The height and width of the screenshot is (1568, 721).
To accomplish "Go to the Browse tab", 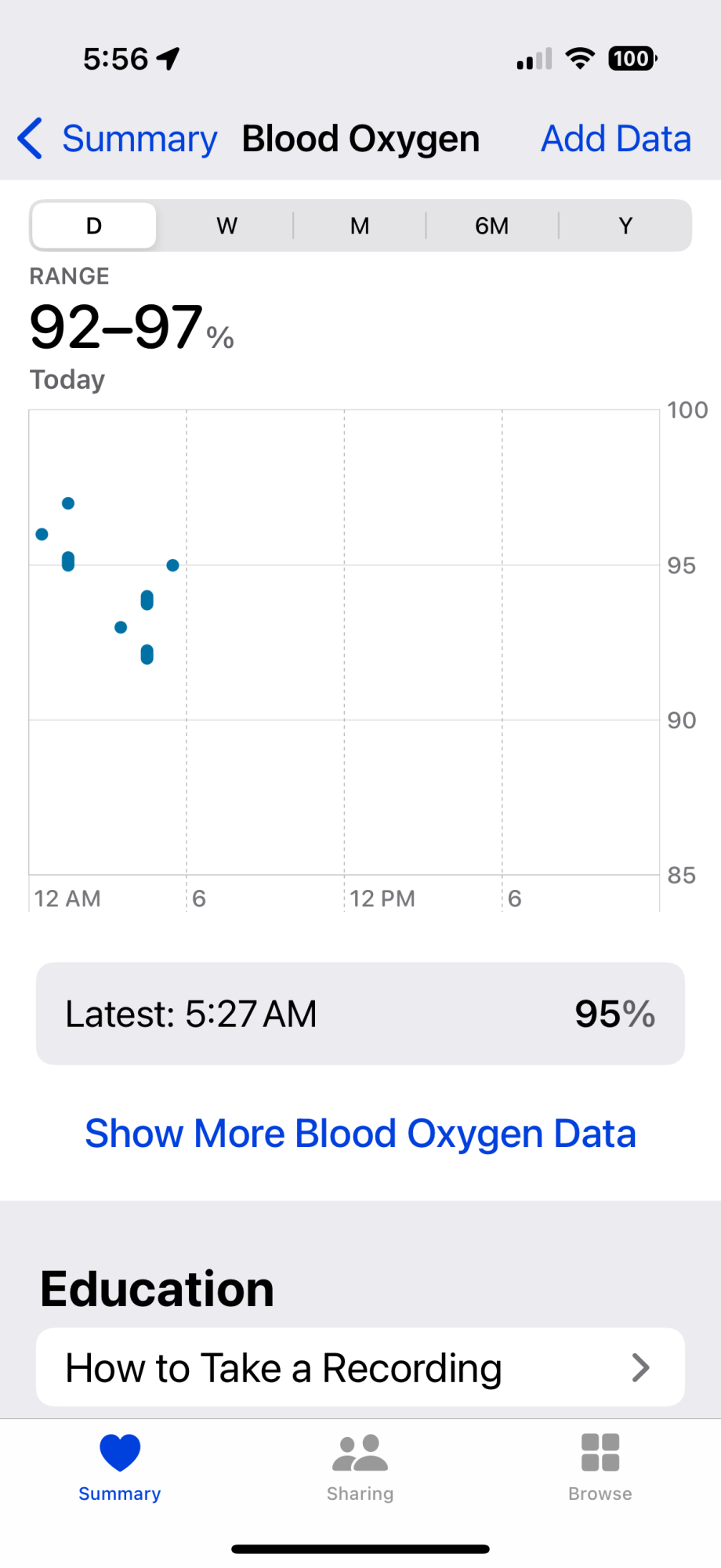I will point(600,1468).
